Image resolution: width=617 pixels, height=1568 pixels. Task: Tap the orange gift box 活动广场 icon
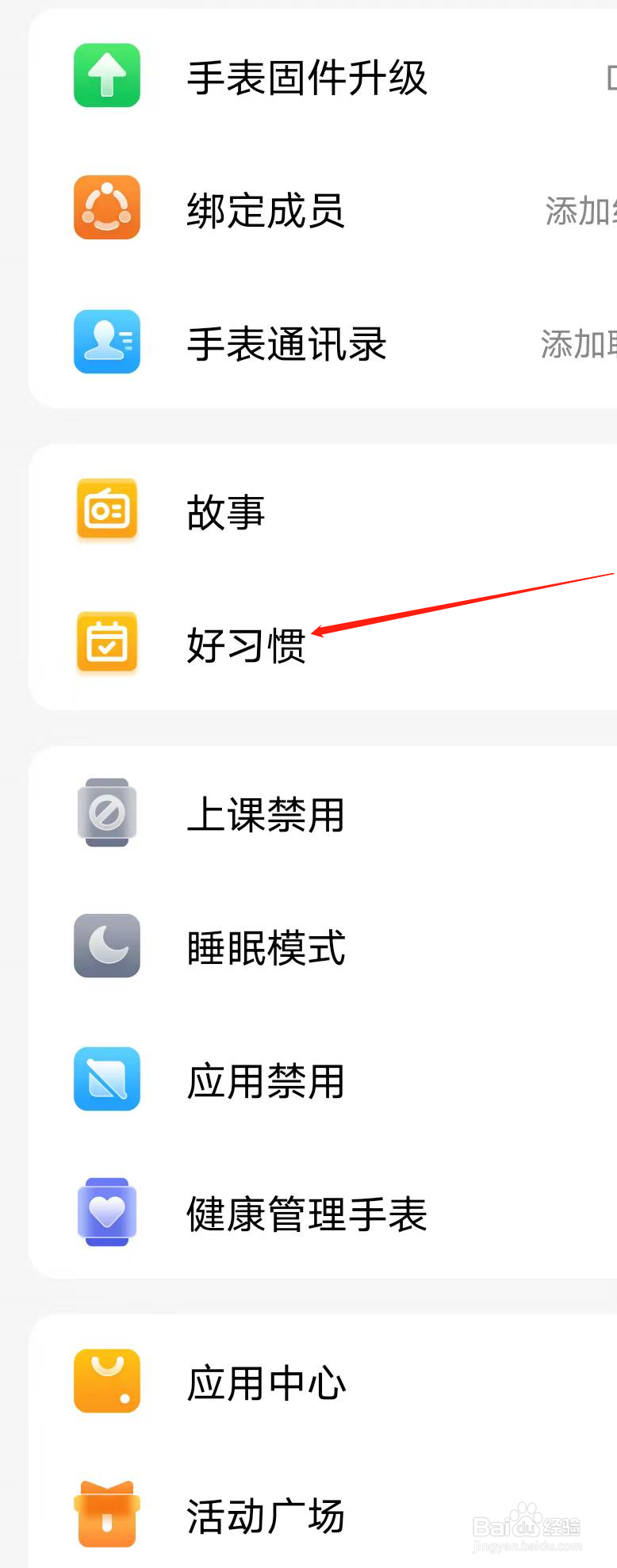[x=107, y=1514]
